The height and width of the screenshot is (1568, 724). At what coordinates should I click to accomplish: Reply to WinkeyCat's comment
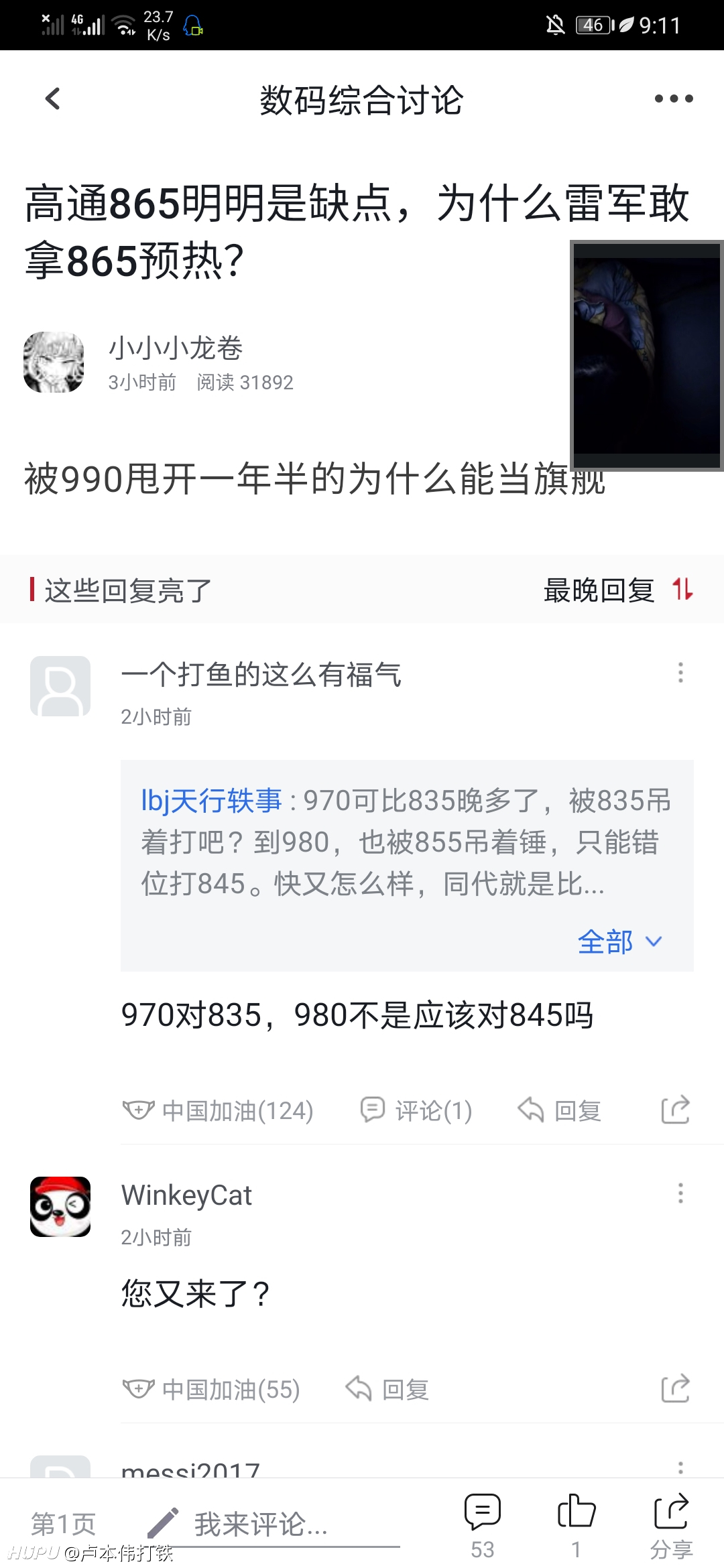click(387, 1389)
